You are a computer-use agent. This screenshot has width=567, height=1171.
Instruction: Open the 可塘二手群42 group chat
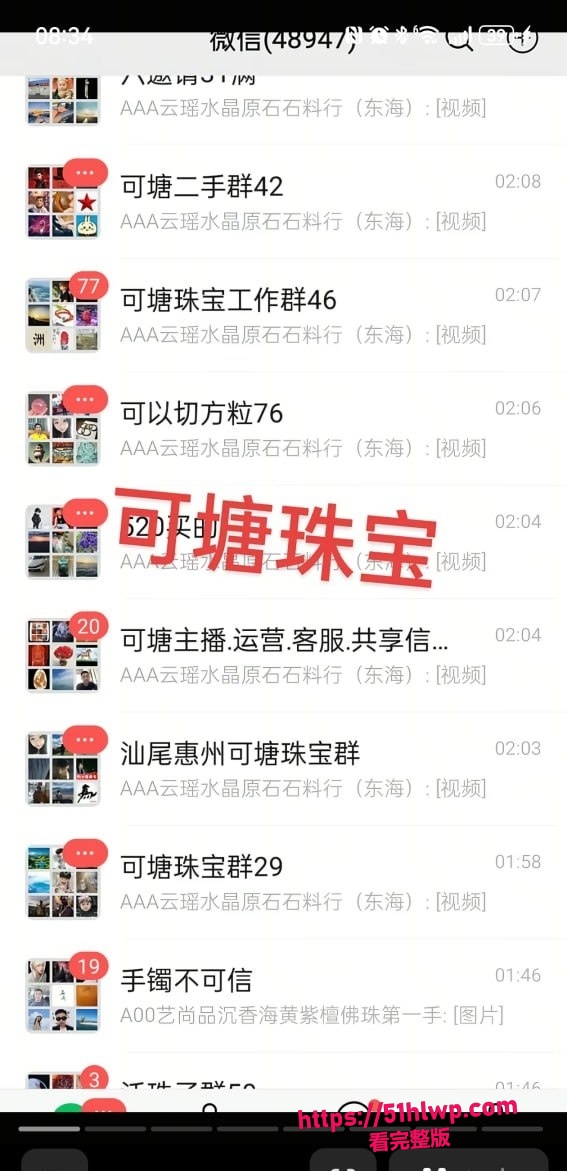click(x=284, y=202)
